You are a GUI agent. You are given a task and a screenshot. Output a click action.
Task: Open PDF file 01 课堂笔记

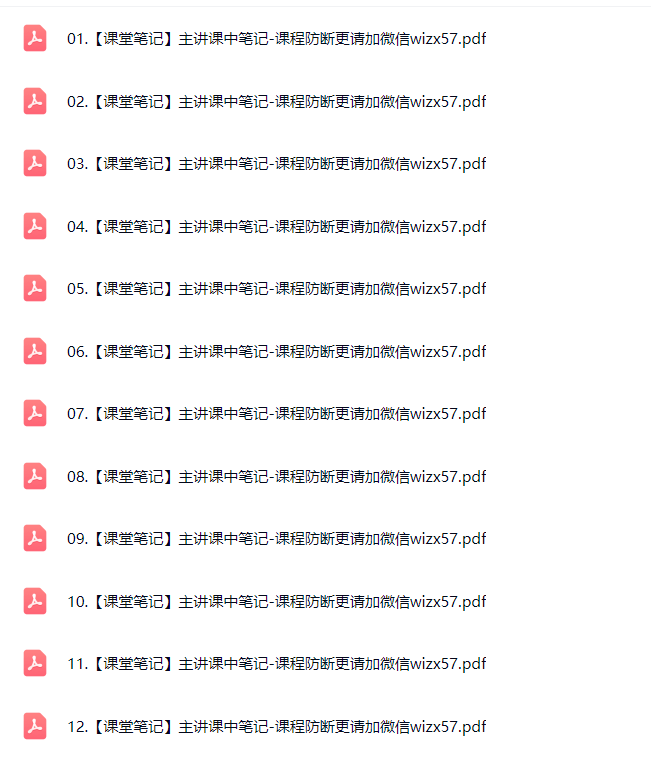click(x=276, y=39)
